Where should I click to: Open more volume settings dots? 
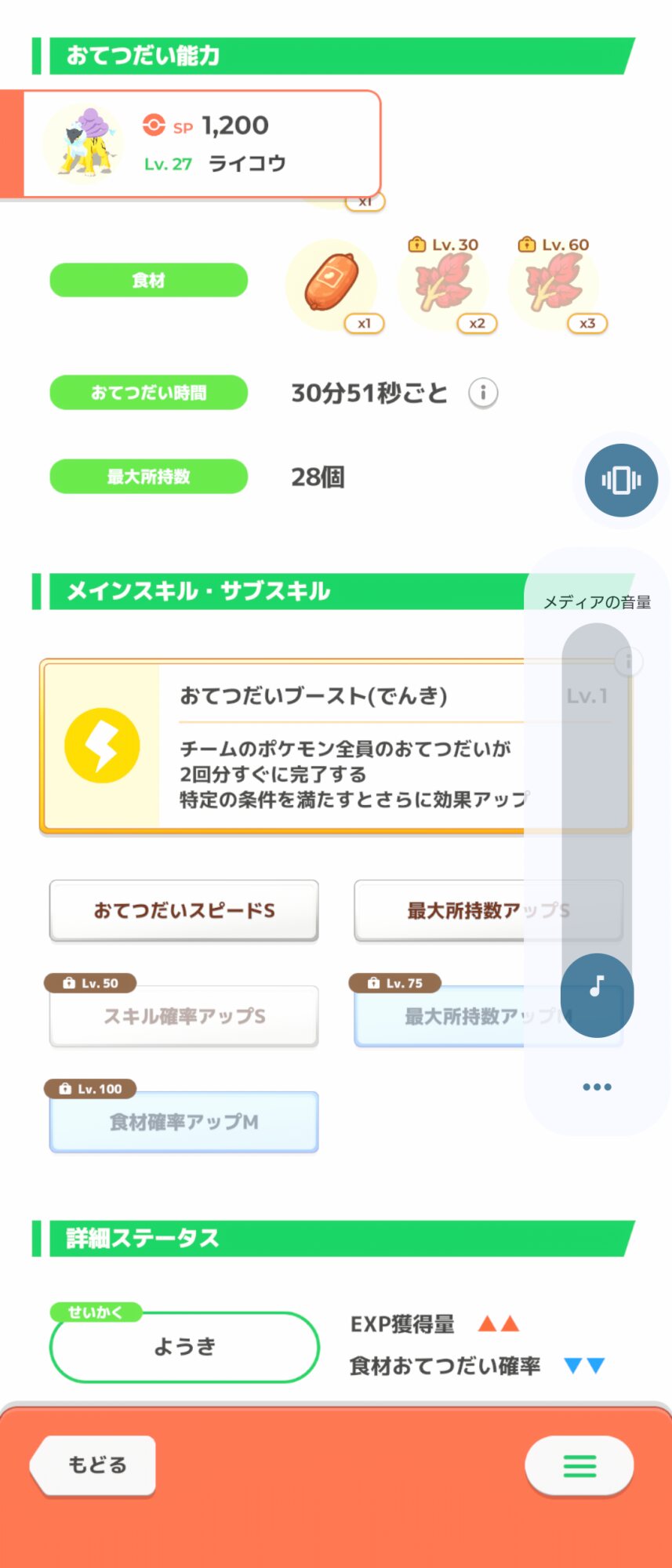tap(597, 1087)
